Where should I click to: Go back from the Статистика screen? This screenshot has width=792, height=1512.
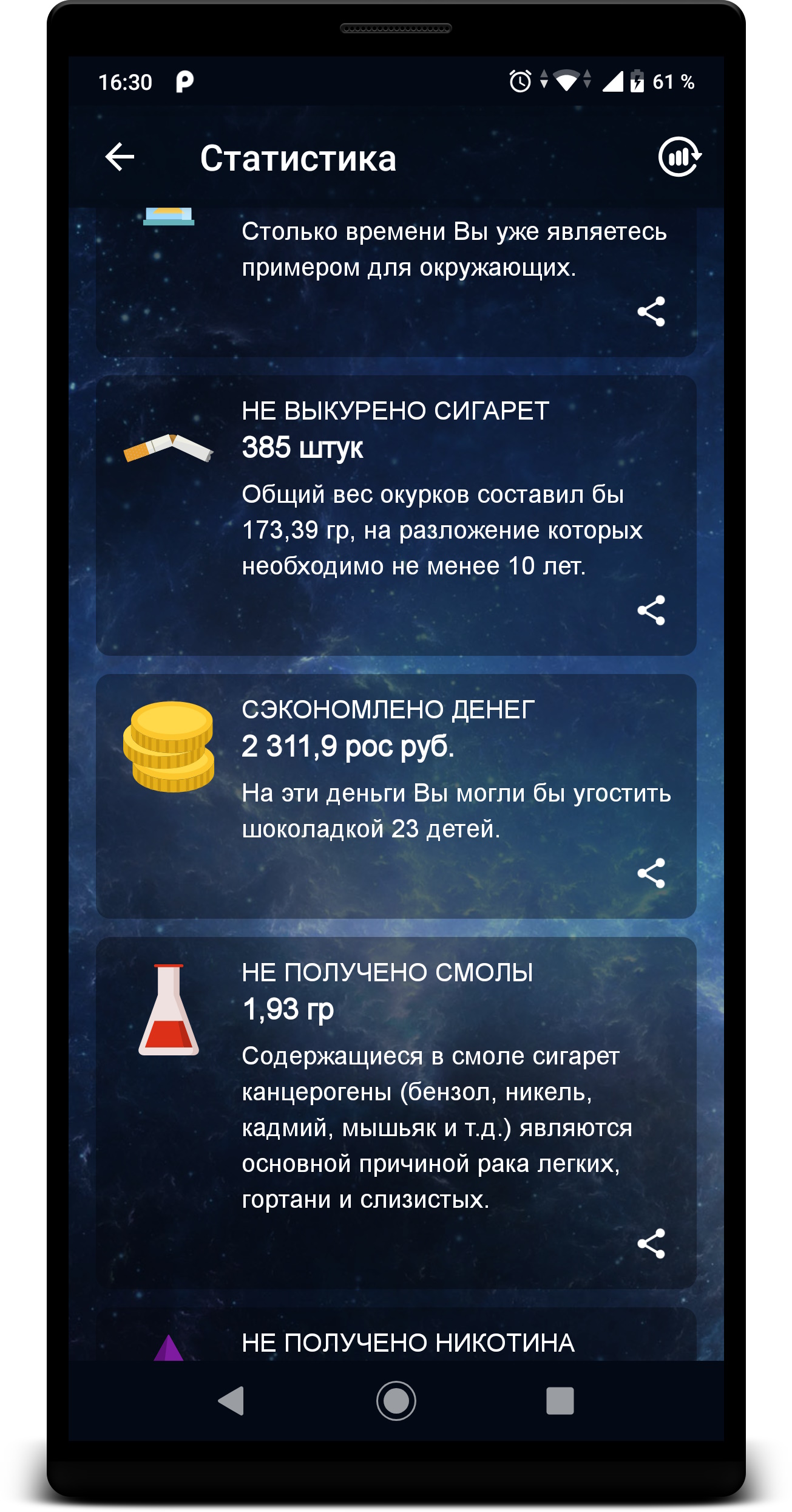click(x=120, y=157)
